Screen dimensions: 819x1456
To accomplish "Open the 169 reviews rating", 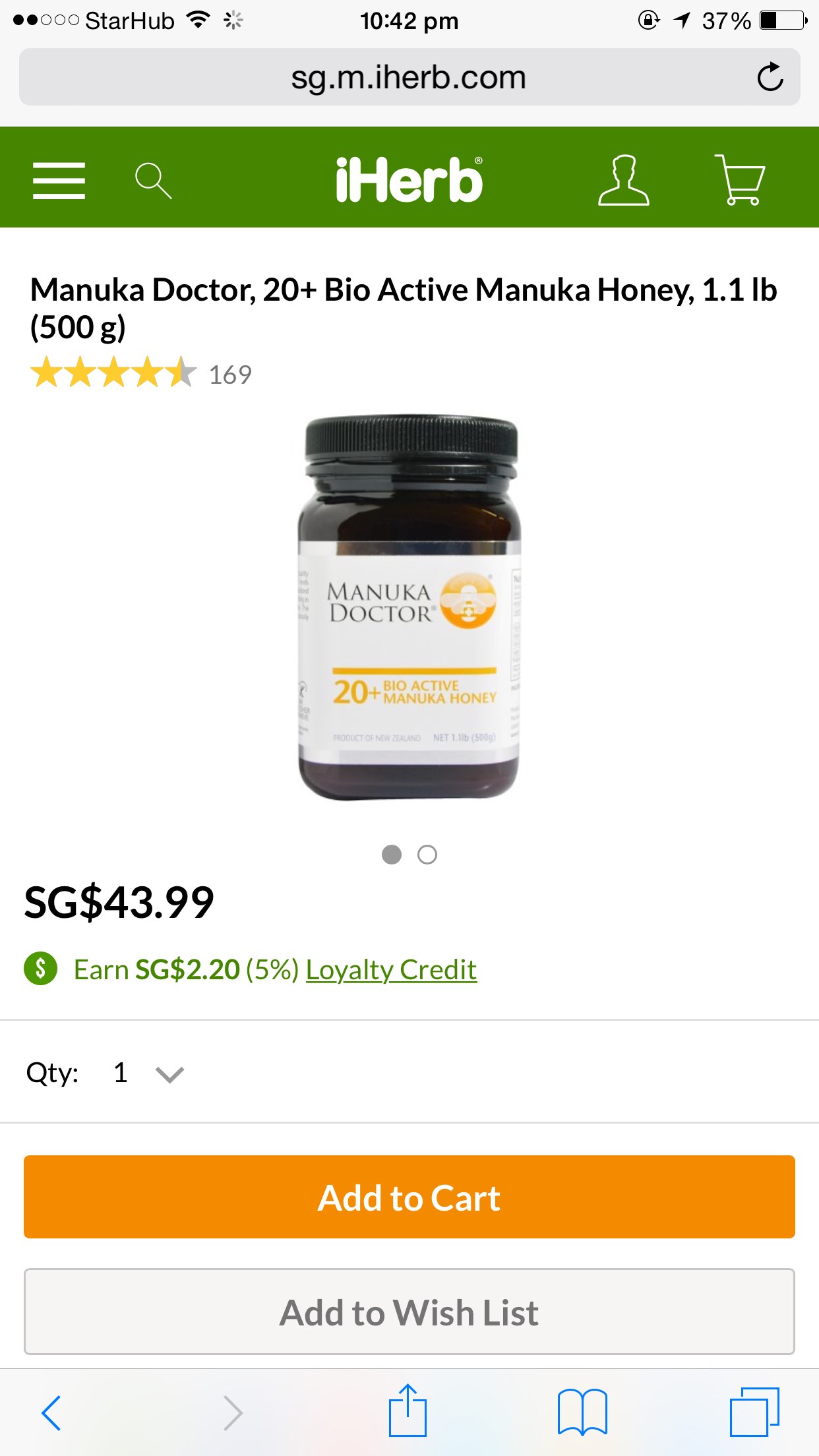I will 141,374.
